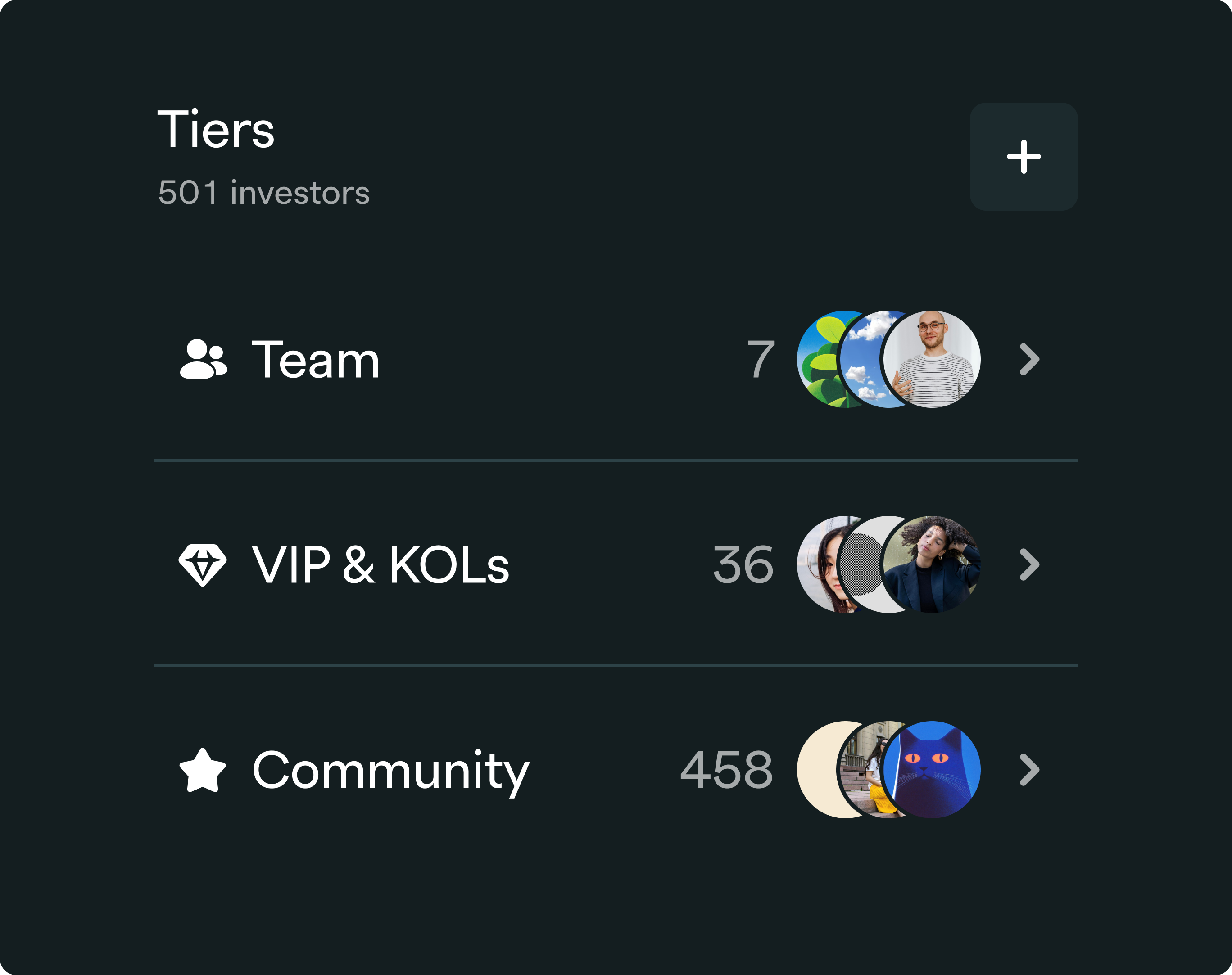Screen dimensions: 1232x975
Task: Open the Community tier
Action: [x=1029, y=770]
